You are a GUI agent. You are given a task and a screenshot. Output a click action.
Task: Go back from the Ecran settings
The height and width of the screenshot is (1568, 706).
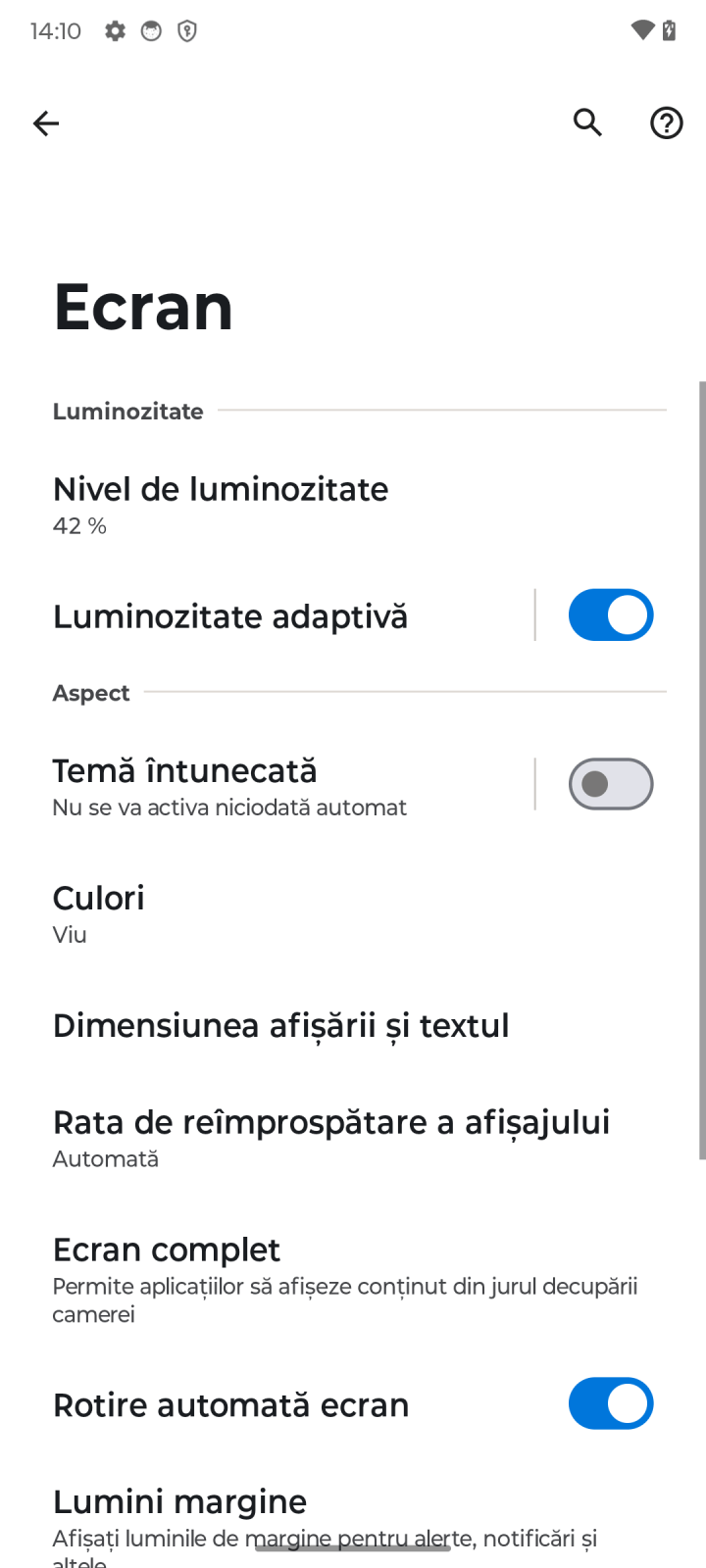(x=46, y=123)
